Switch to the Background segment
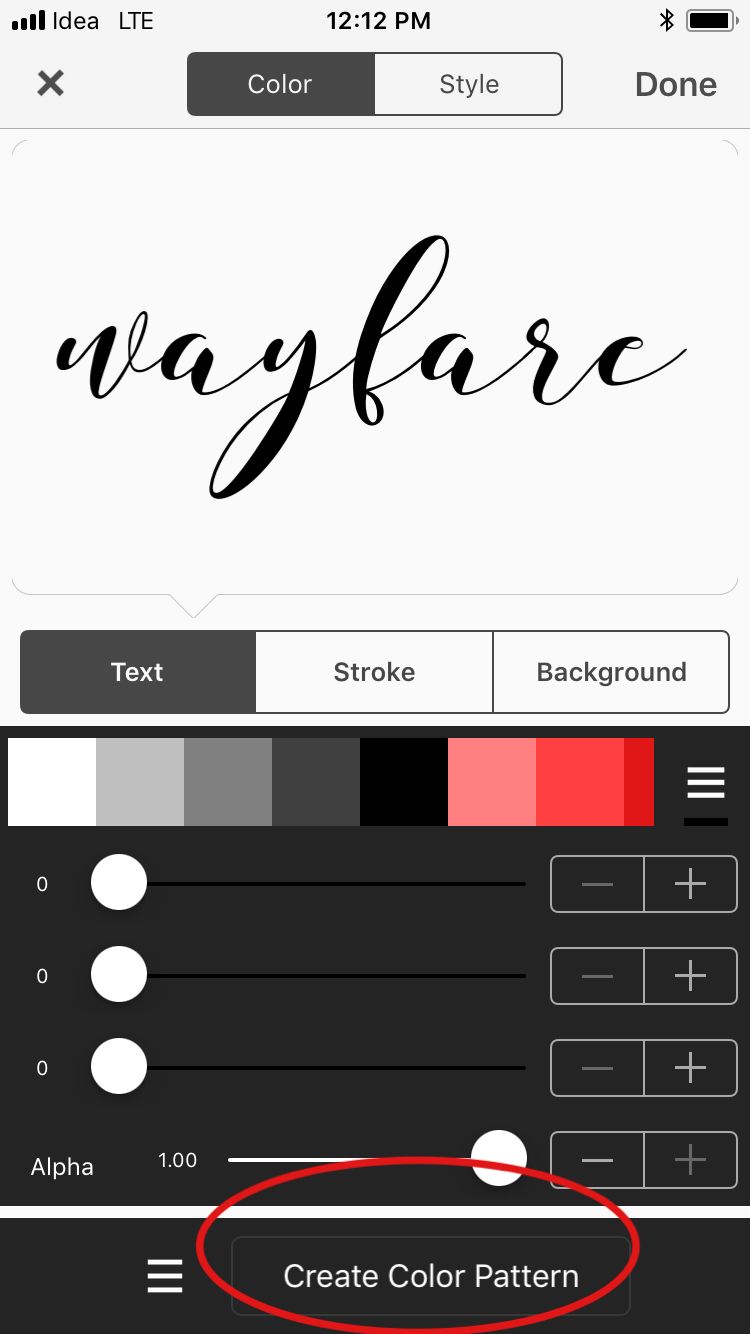 pos(611,672)
